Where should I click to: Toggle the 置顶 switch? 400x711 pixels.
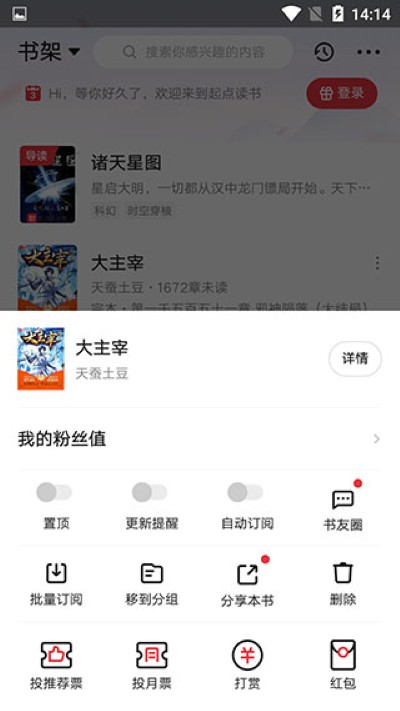54,492
